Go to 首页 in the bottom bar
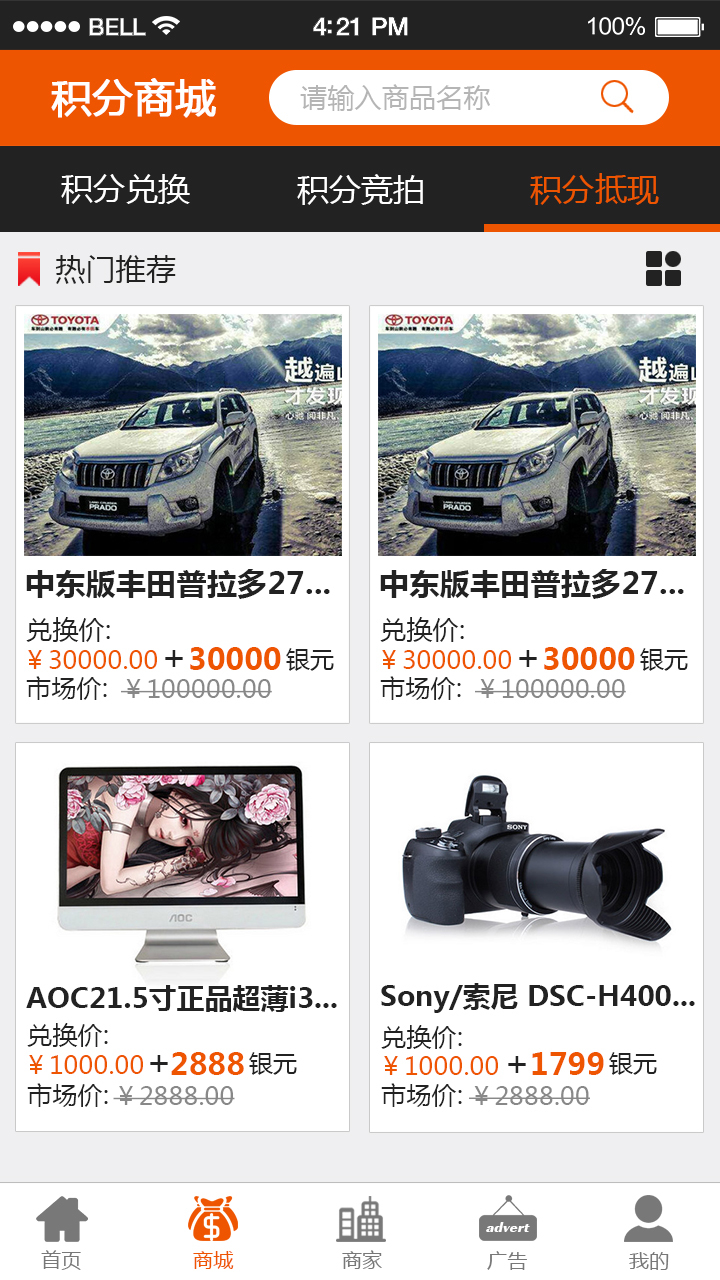This screenshot has height=1280, width=720. [x=62, y=1232]
